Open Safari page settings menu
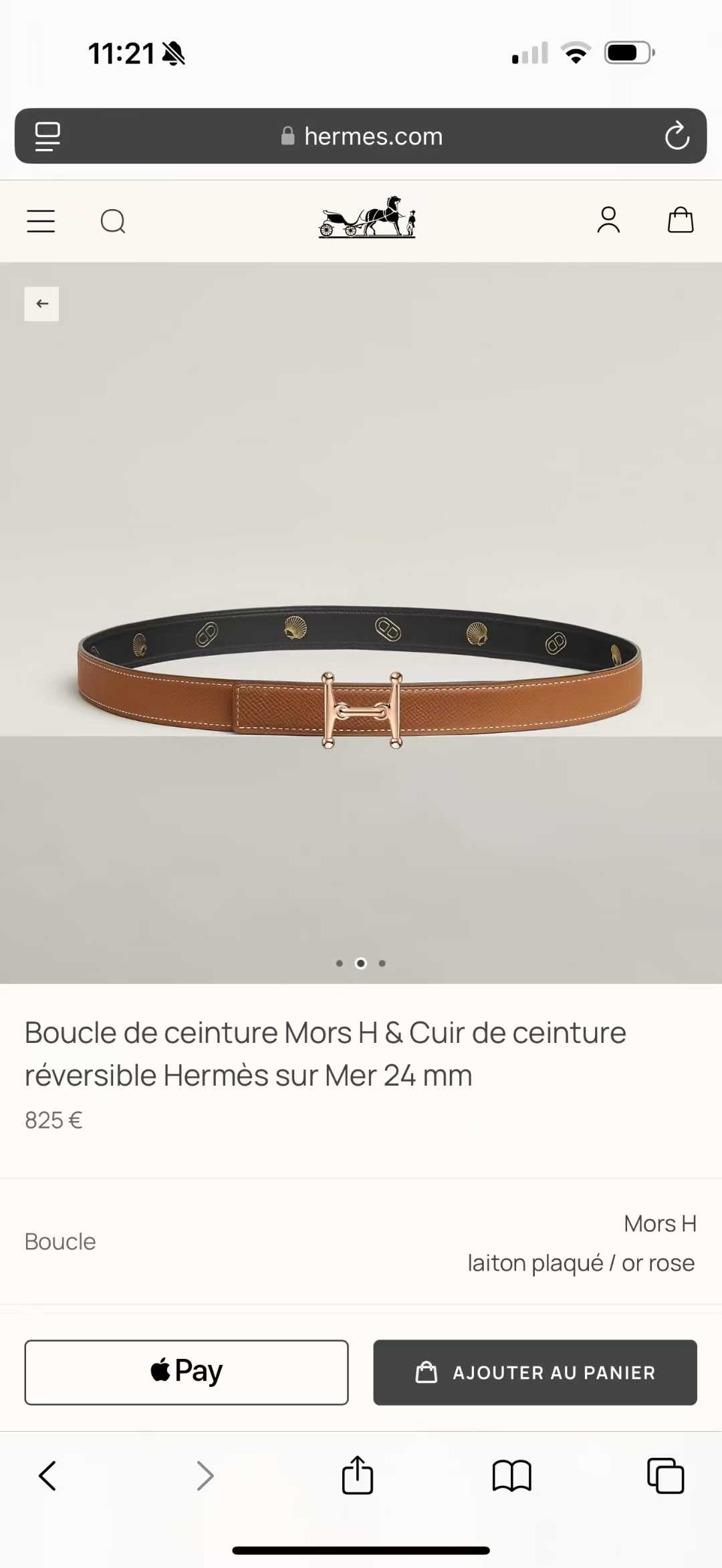 [x=47, y=136]
